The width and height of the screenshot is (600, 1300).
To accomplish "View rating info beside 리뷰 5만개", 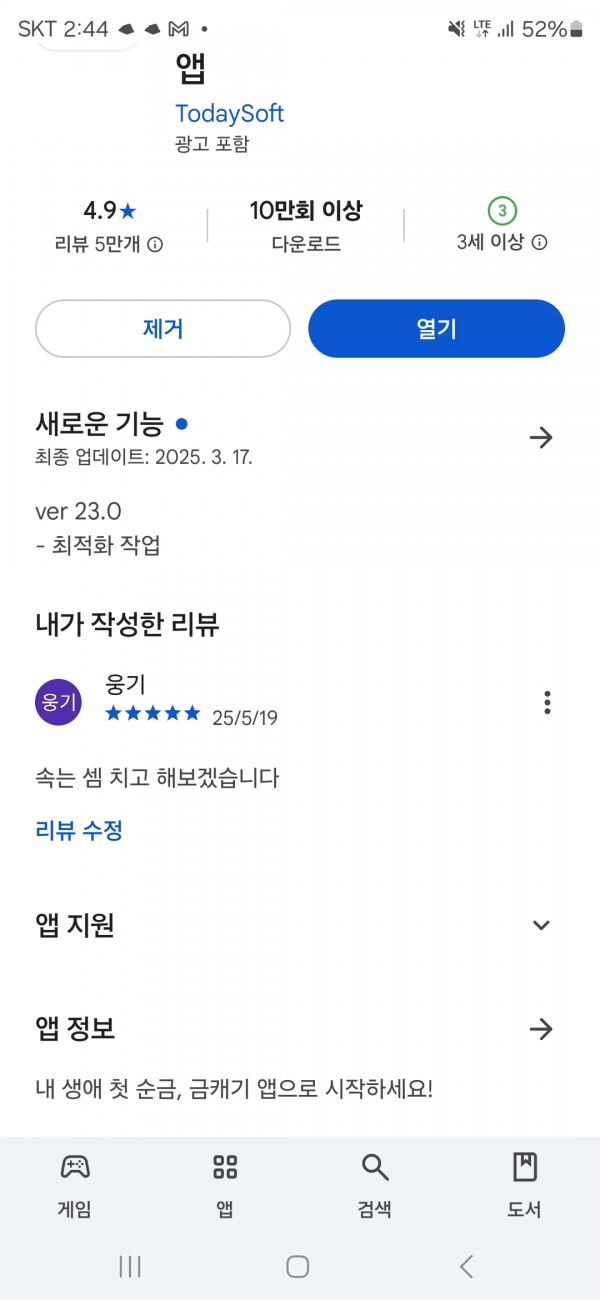I will (x=156, y=243).
